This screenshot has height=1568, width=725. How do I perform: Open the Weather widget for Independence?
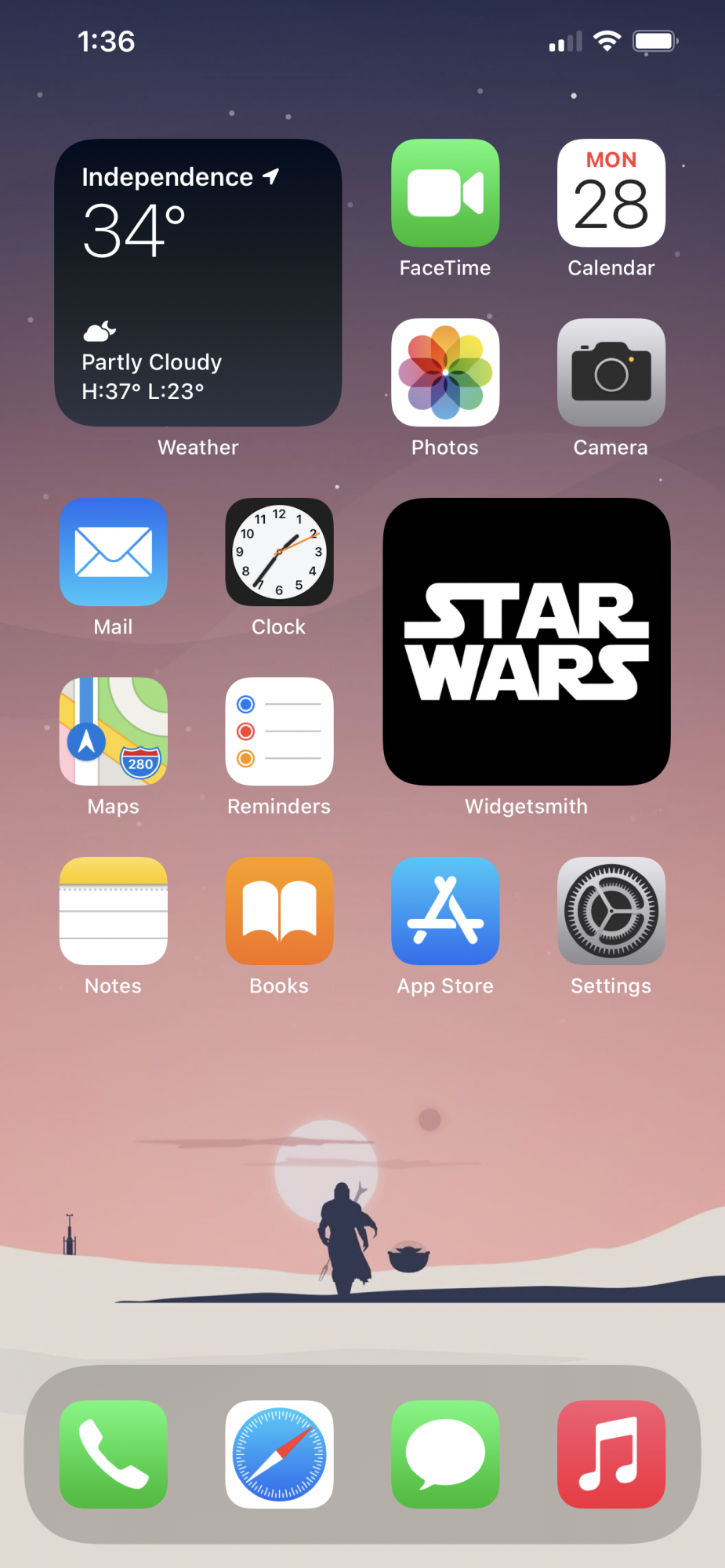pyautogui.click(x=198, y=283)
